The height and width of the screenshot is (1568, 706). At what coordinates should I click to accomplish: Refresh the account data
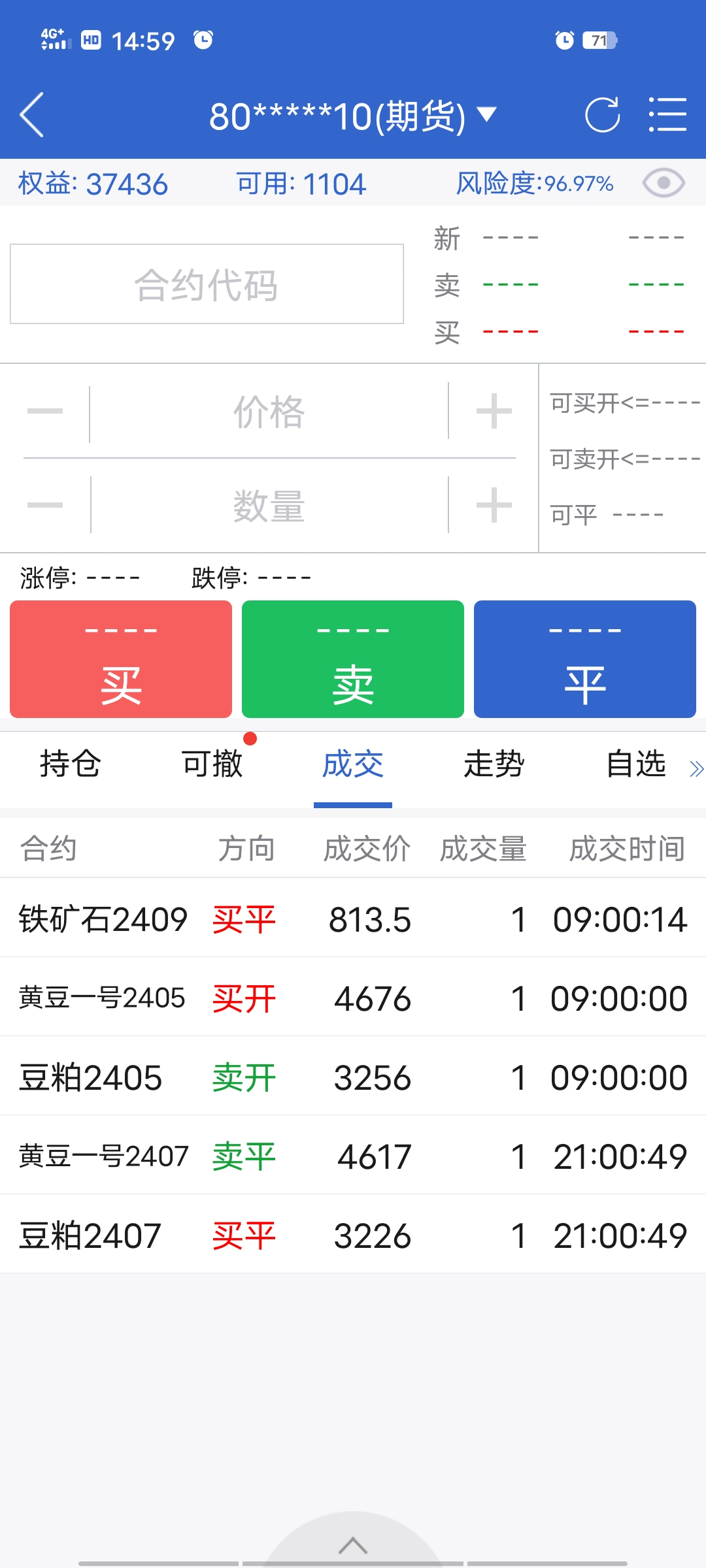click(x=602, y=115)
